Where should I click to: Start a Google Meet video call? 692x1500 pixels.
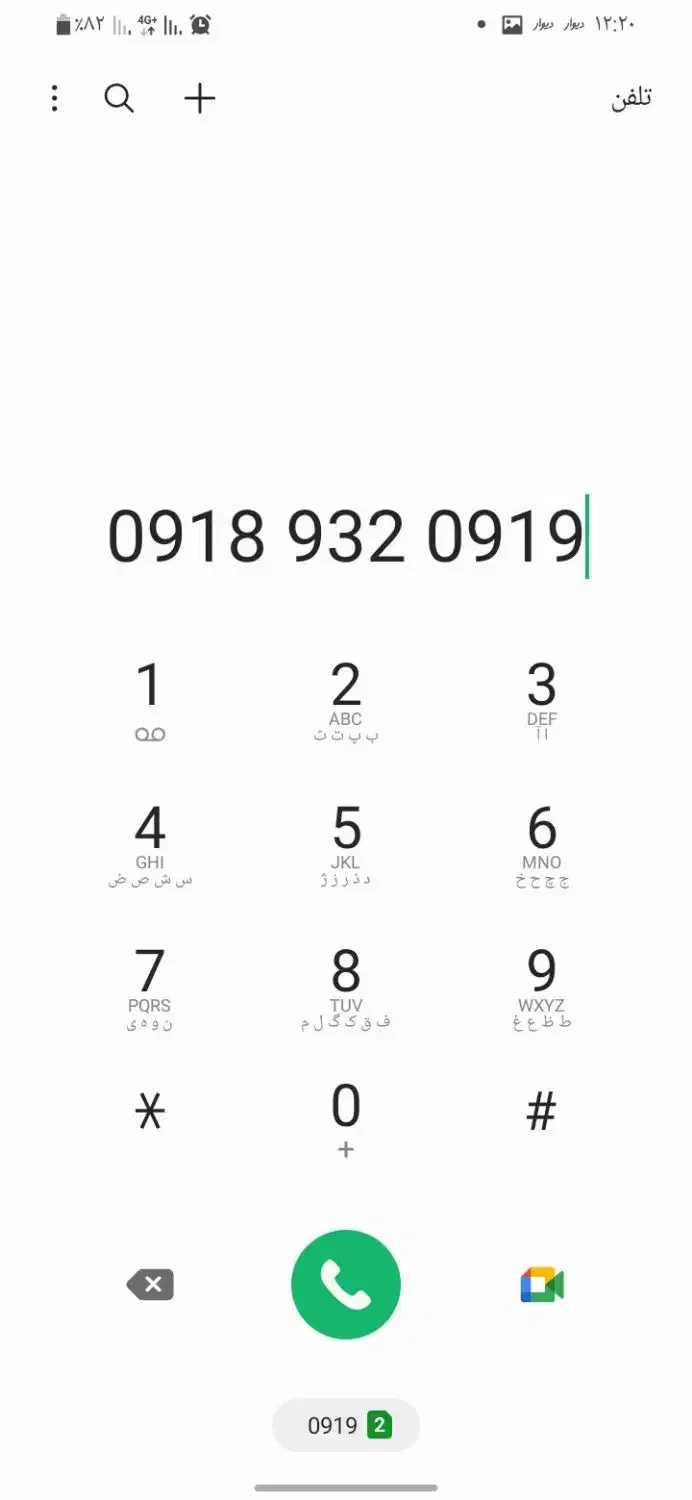click(542, 1285)
